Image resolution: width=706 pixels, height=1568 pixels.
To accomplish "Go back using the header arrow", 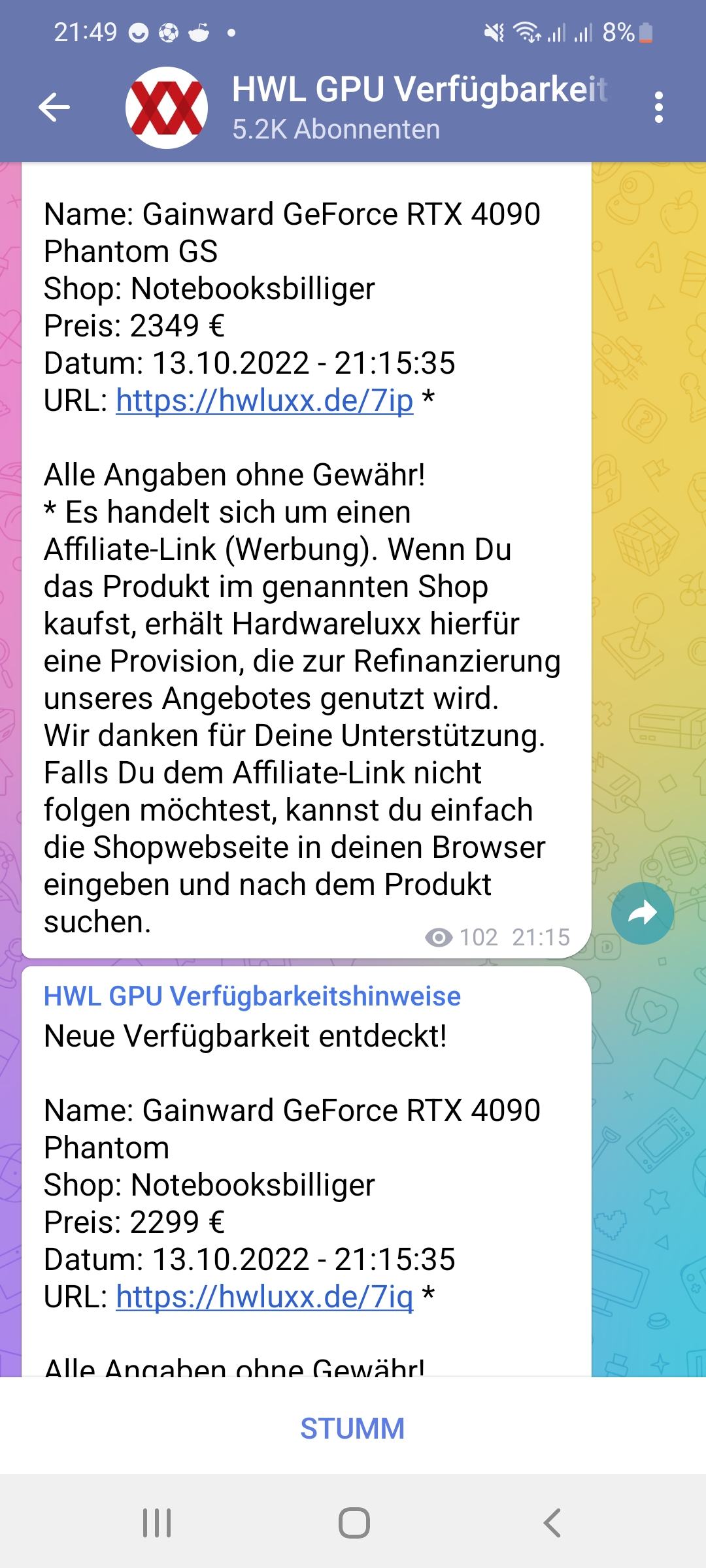I will coord(54,108).
